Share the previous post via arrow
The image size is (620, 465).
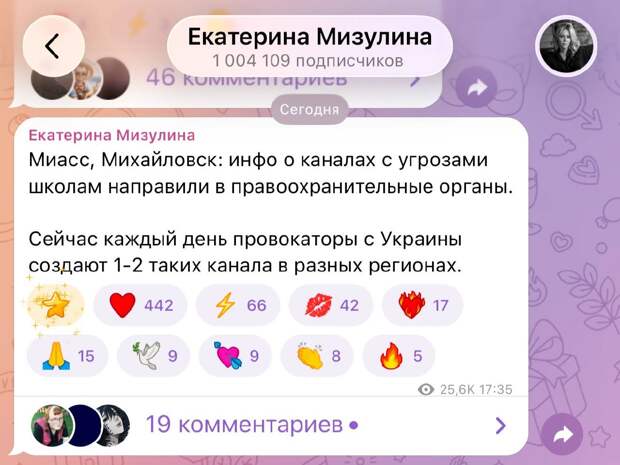tap(477, 89)
